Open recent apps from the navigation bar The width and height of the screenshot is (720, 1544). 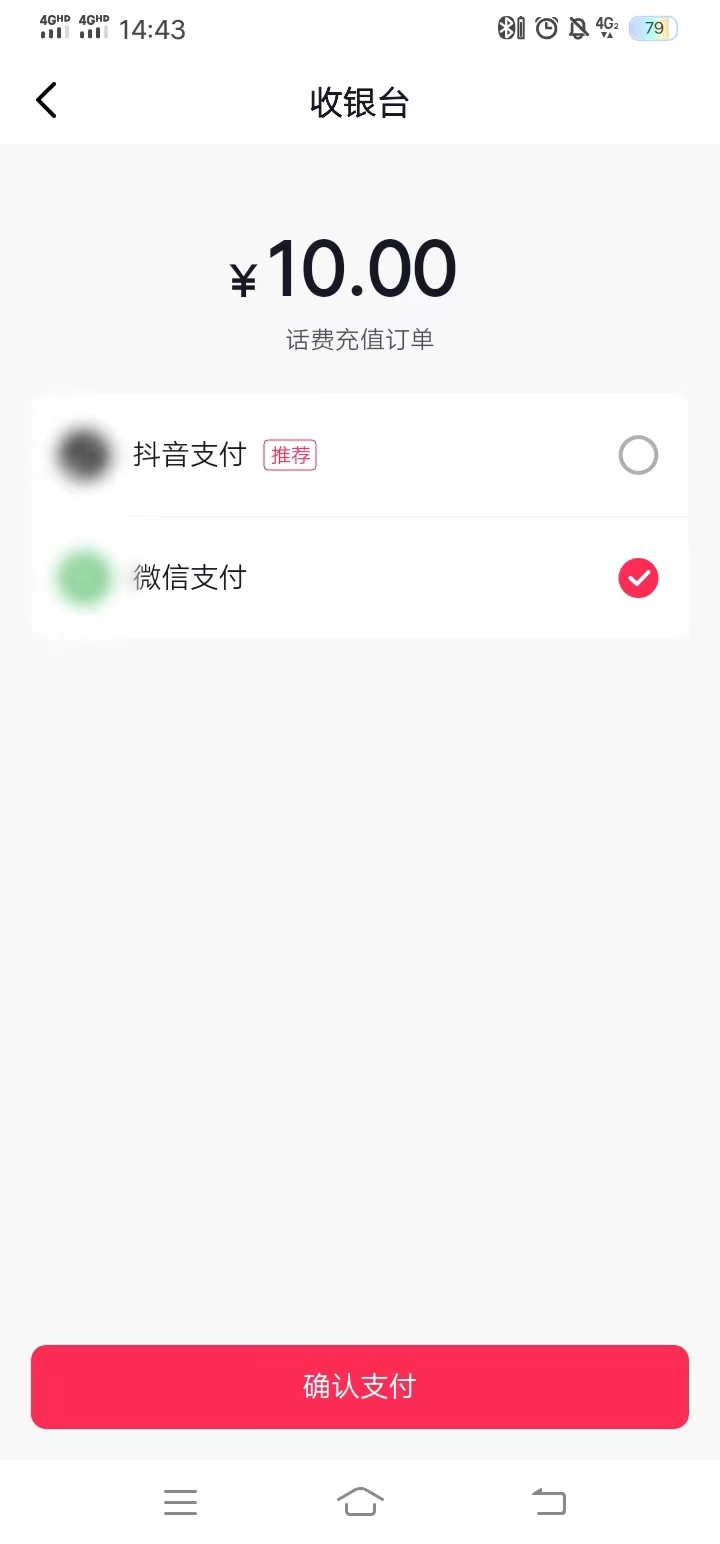click(180, 1502)
